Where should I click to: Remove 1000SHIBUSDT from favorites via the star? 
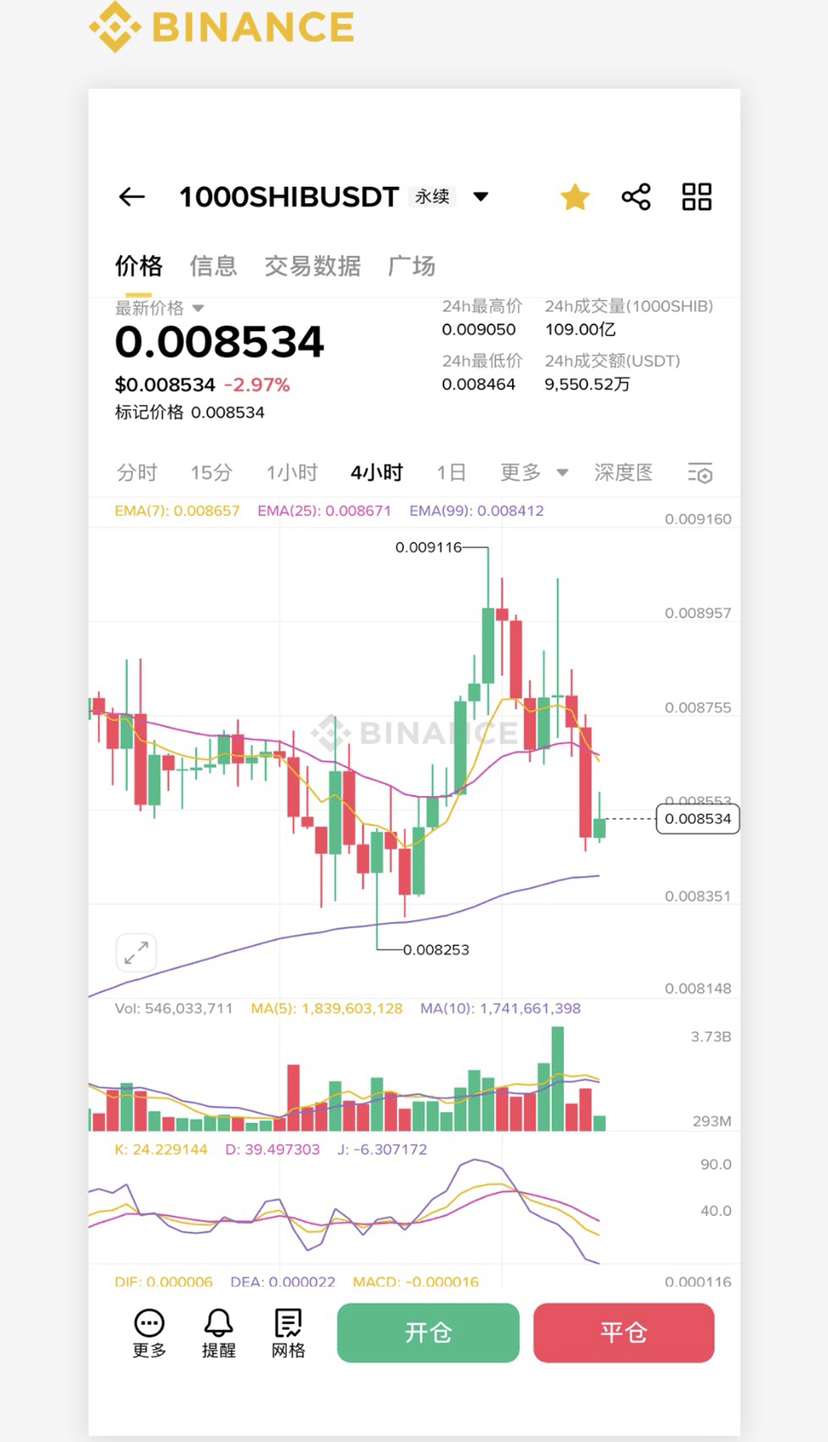575,197
